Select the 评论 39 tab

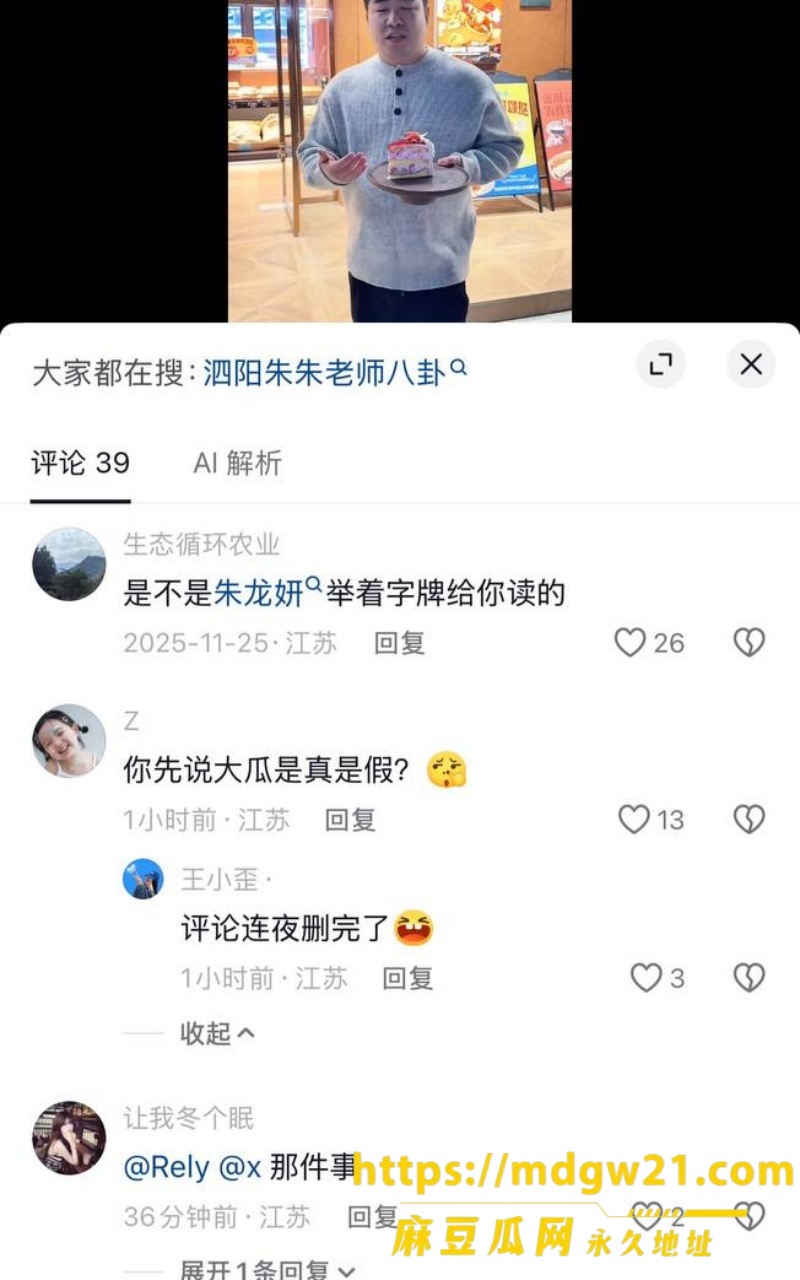[x=80, y=463]
